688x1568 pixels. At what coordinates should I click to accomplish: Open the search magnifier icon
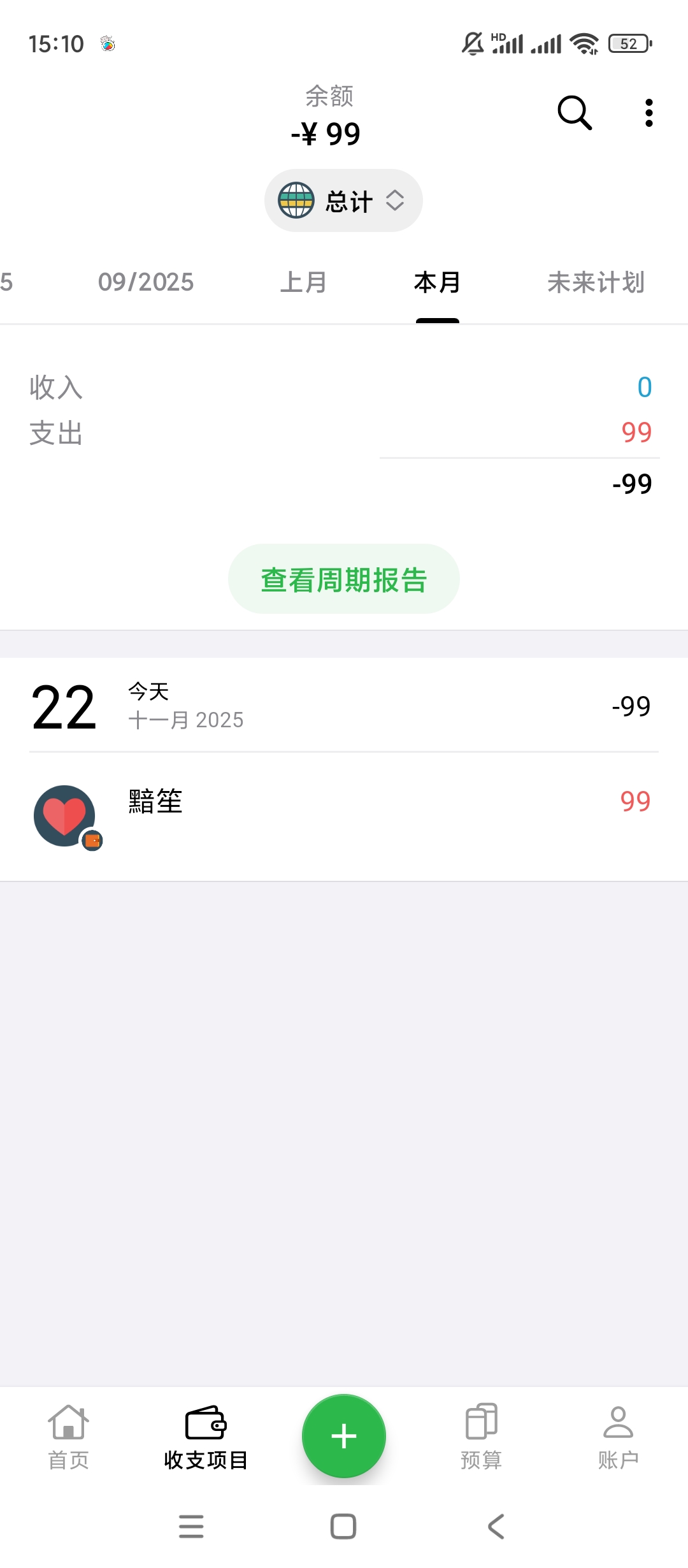(575, 113)
